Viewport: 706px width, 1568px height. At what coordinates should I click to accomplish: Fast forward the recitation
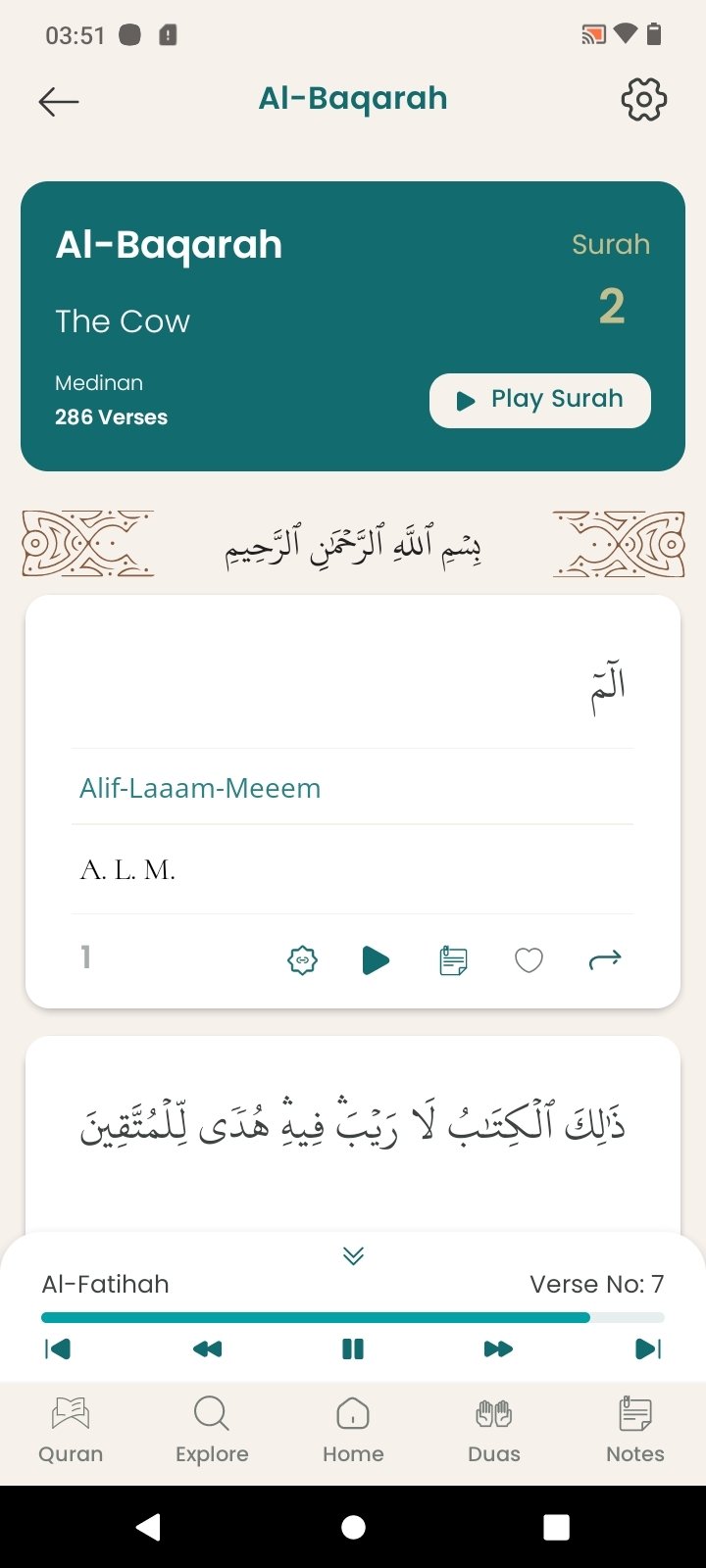(x=498, y=1349)
